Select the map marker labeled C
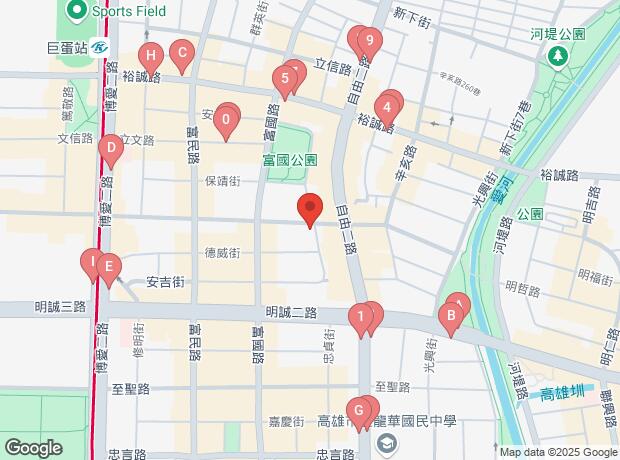Viewport: 620px width, 460px height. [181, 54]
